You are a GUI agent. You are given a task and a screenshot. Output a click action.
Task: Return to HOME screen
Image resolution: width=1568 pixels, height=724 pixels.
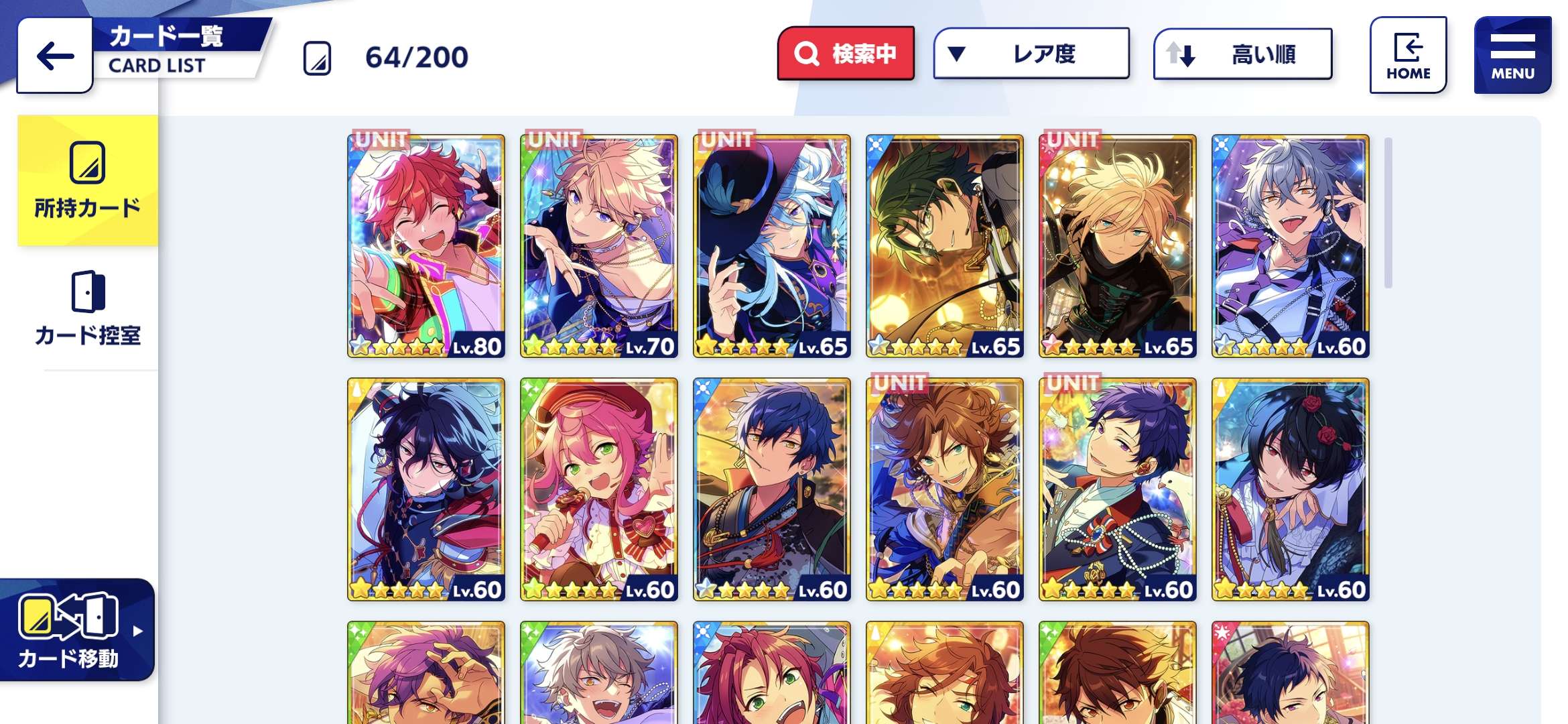tap(1408, 56)
